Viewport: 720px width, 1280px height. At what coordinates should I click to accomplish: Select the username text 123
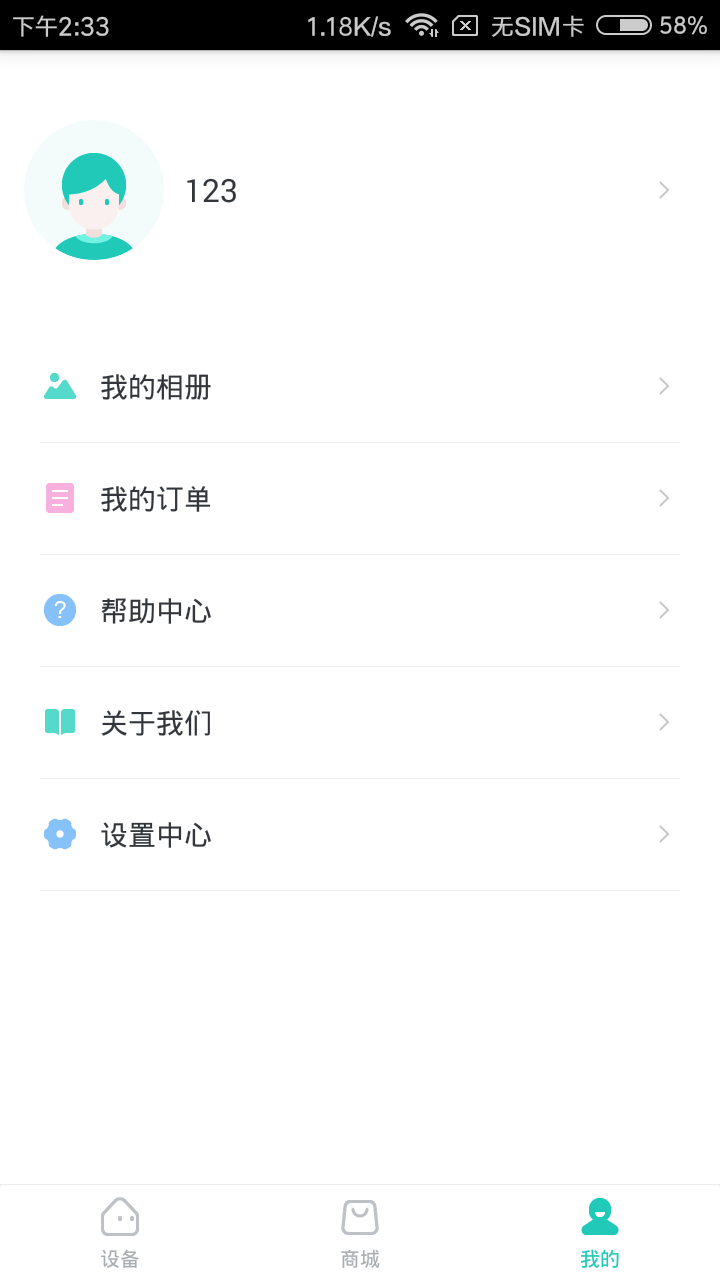(x=210, y=190)
